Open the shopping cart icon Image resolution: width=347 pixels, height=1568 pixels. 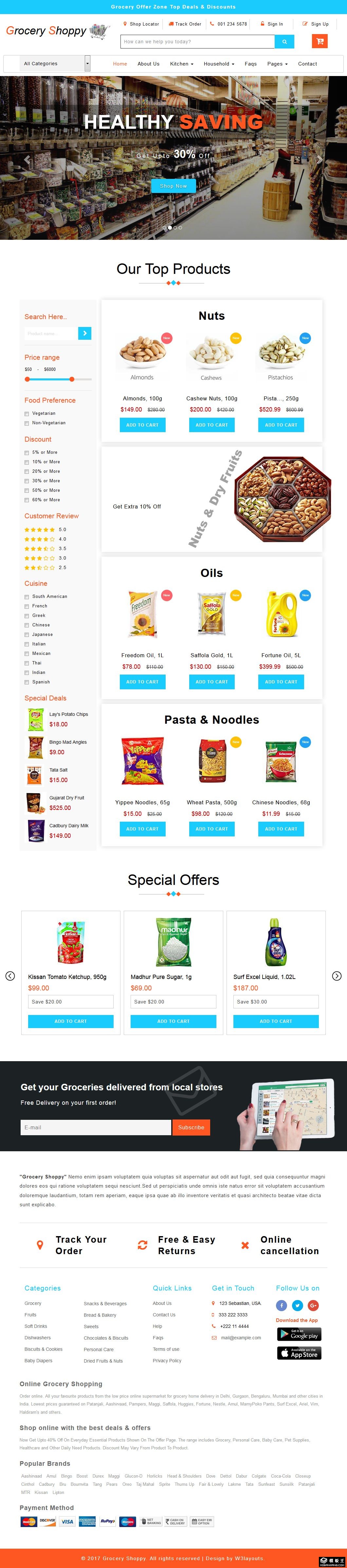(319, 41)
